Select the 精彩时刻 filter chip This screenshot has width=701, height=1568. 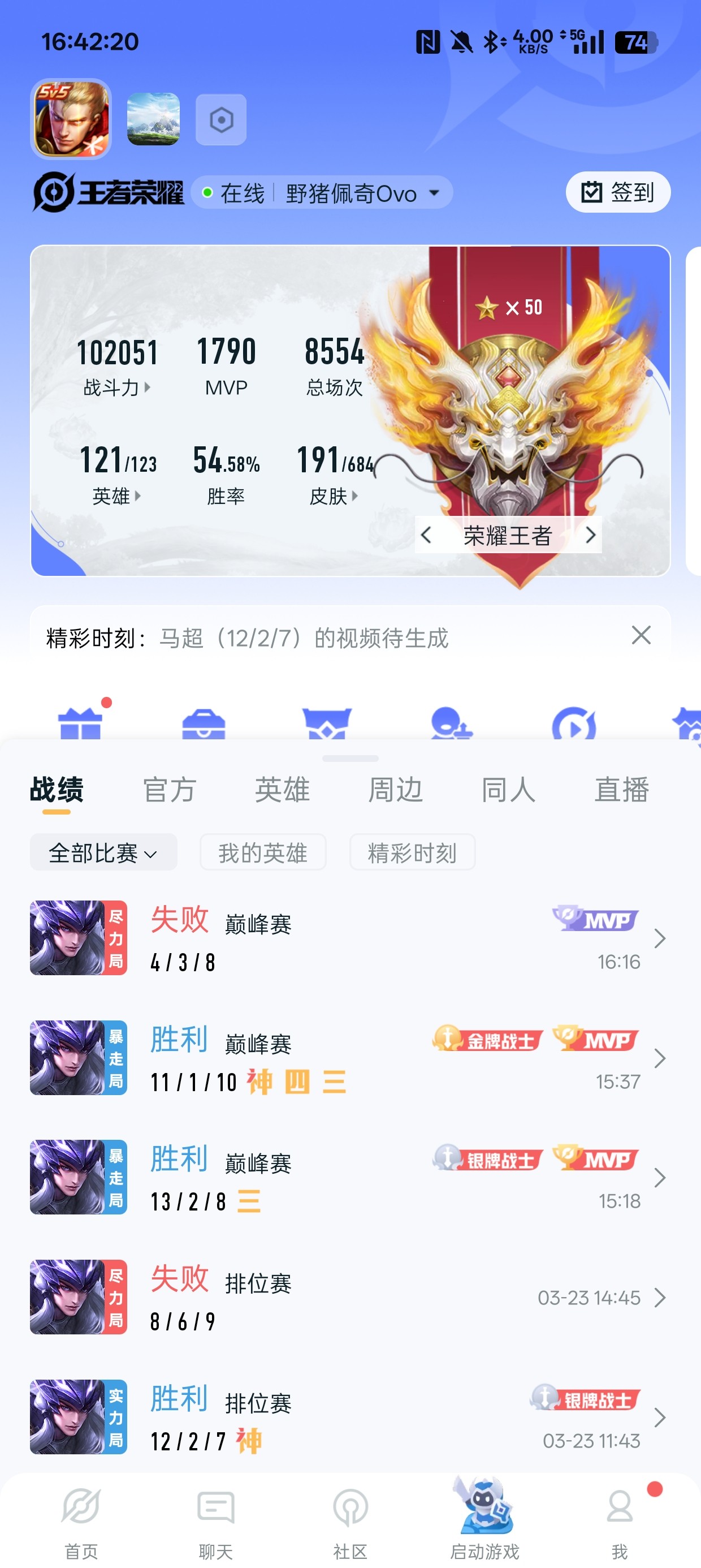[x=412, y=852]
